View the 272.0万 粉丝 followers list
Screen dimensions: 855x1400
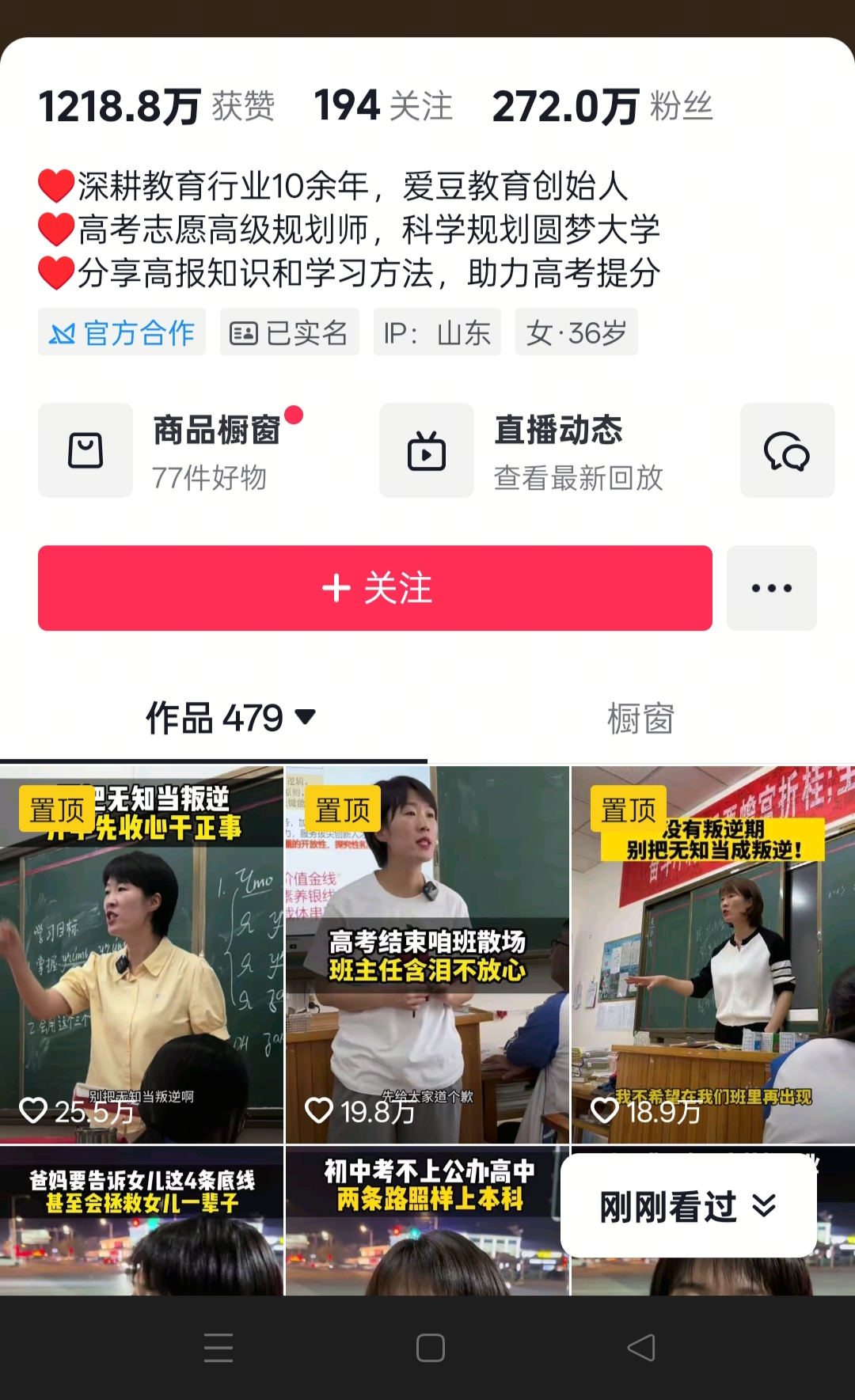coord(602,107)
